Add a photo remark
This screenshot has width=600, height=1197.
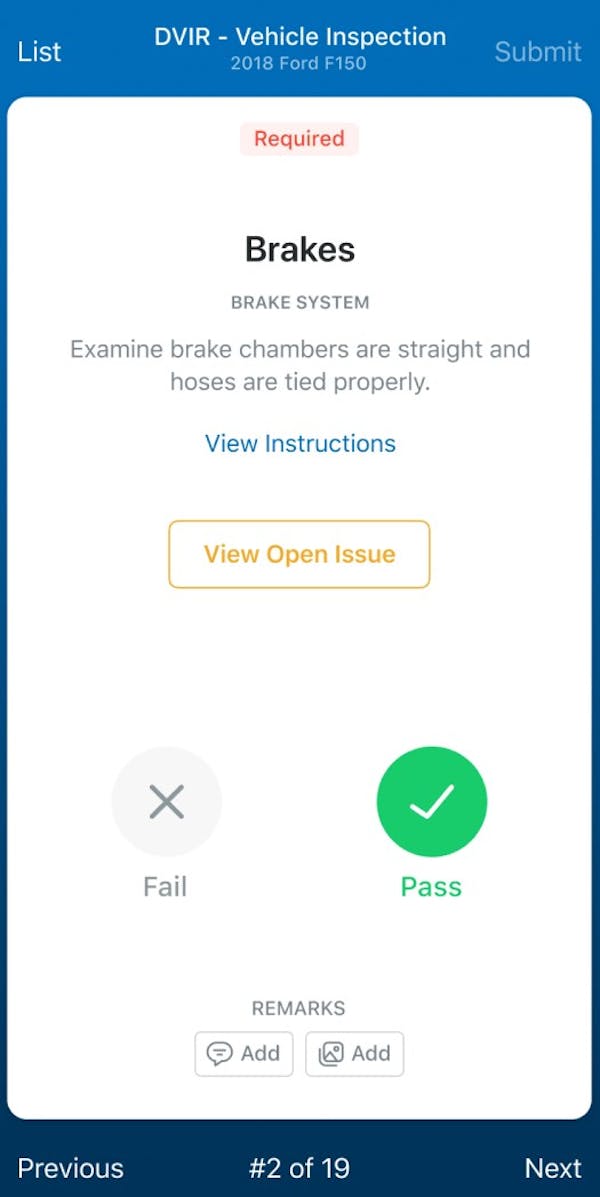354,1053
